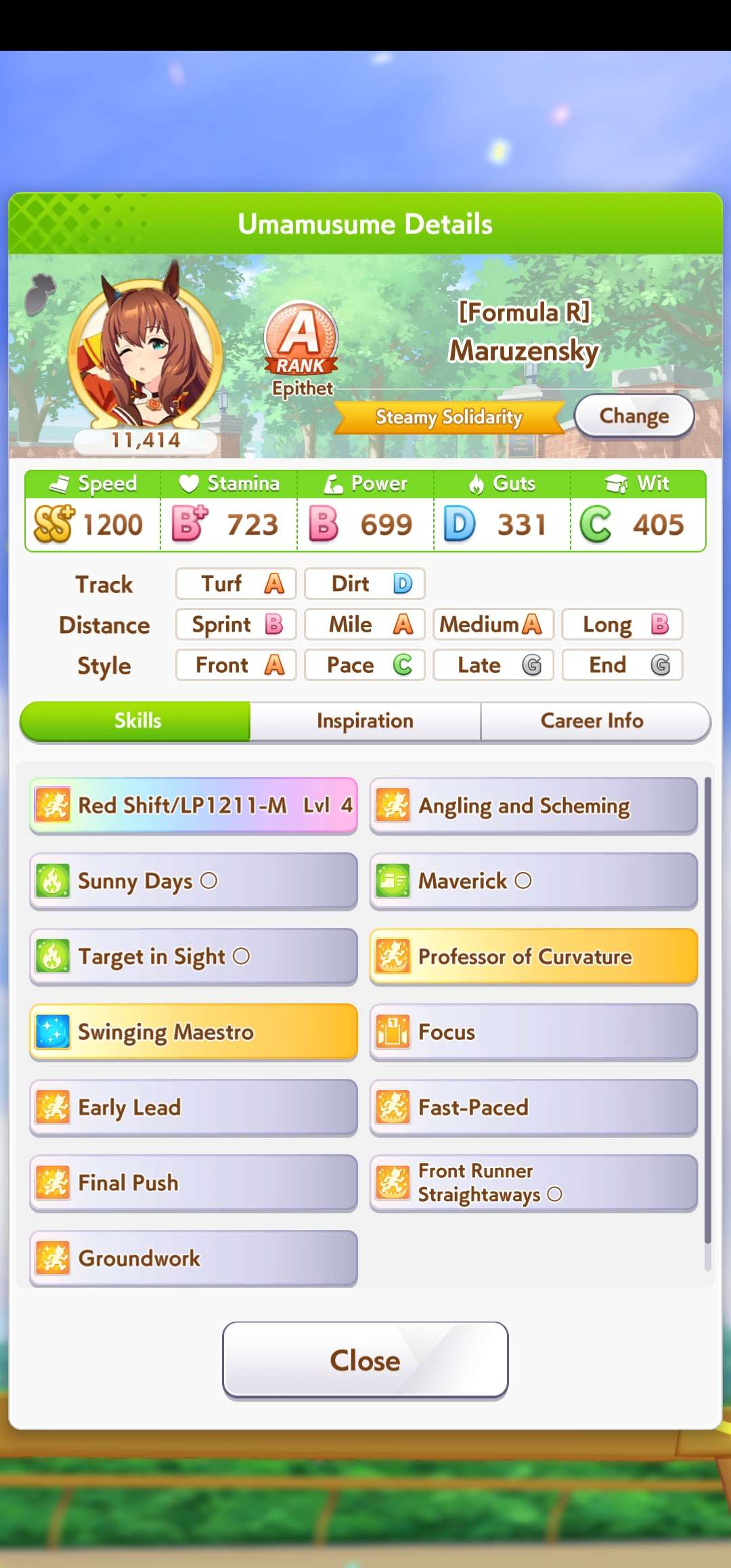The height and width of the screenshot is (1568, 731).
Task: Open the Career Info tab
Action: pos(592,721)
